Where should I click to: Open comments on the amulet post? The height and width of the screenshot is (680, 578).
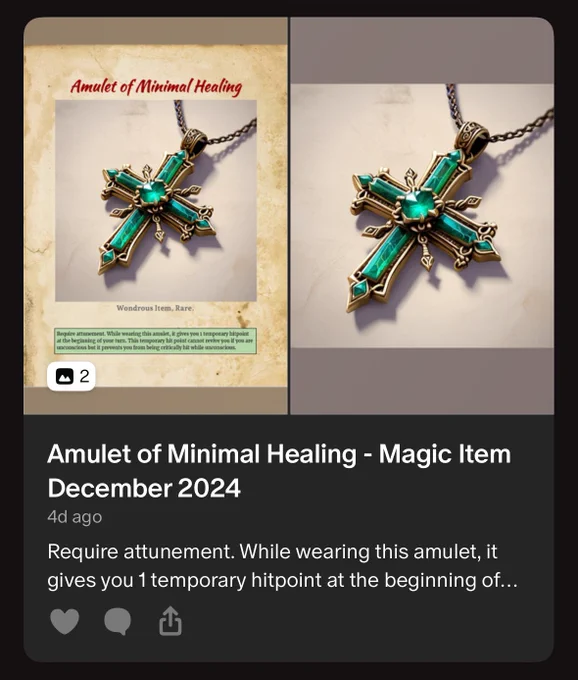coord(118,621)
